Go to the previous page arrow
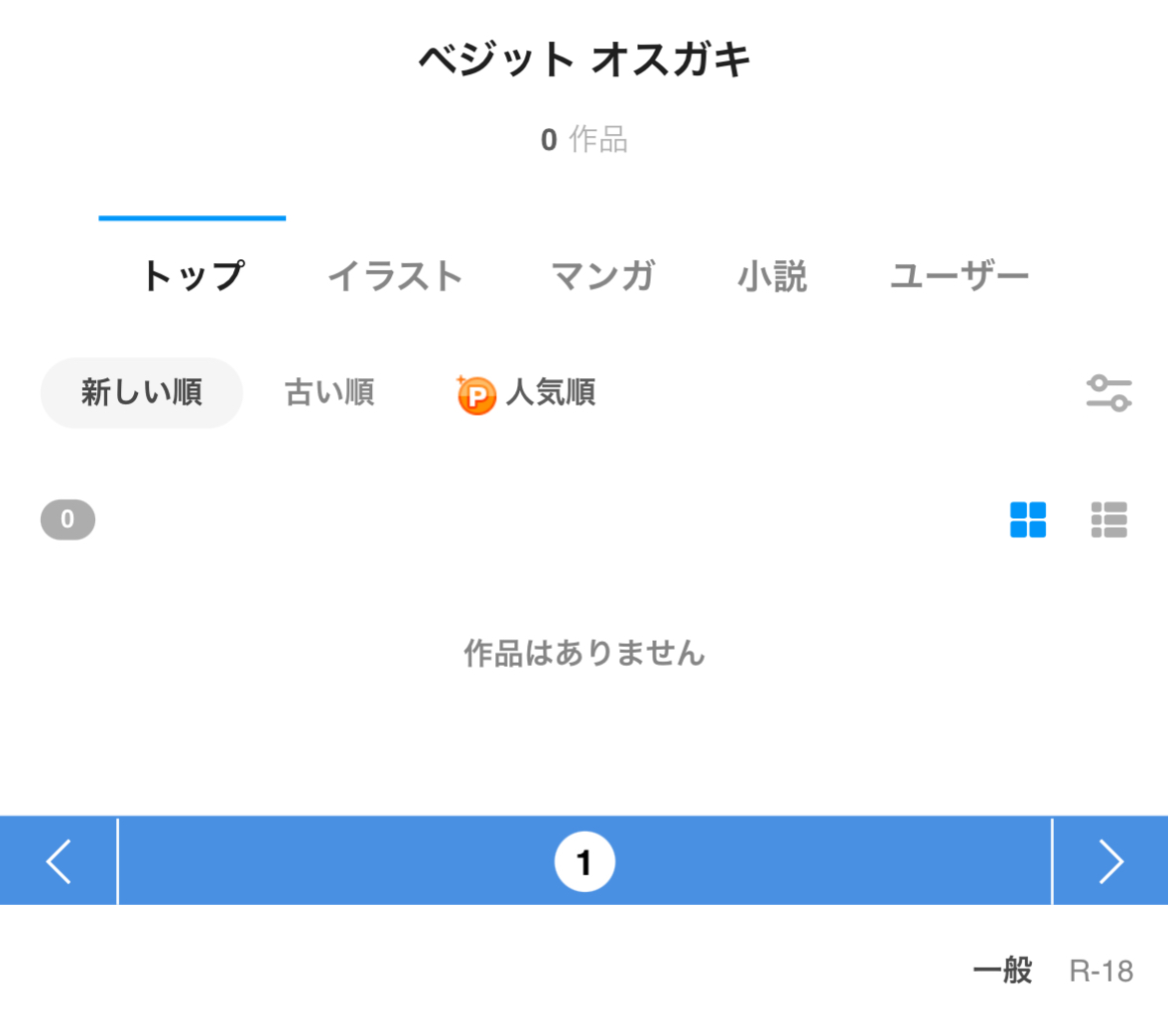This screenshot has height=1036, width=1170. pyautogui.click(x=59, y=861)
